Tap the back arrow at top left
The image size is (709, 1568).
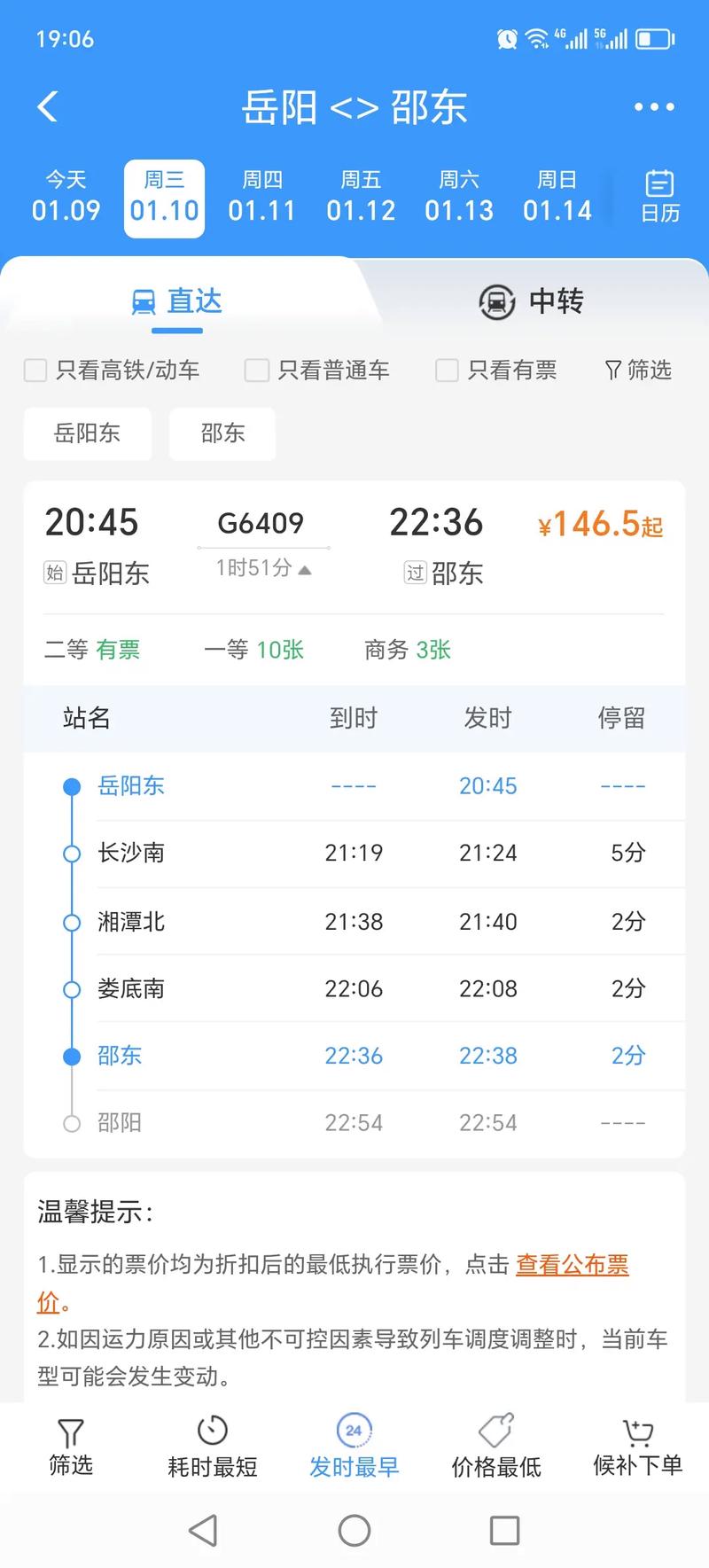46,105
